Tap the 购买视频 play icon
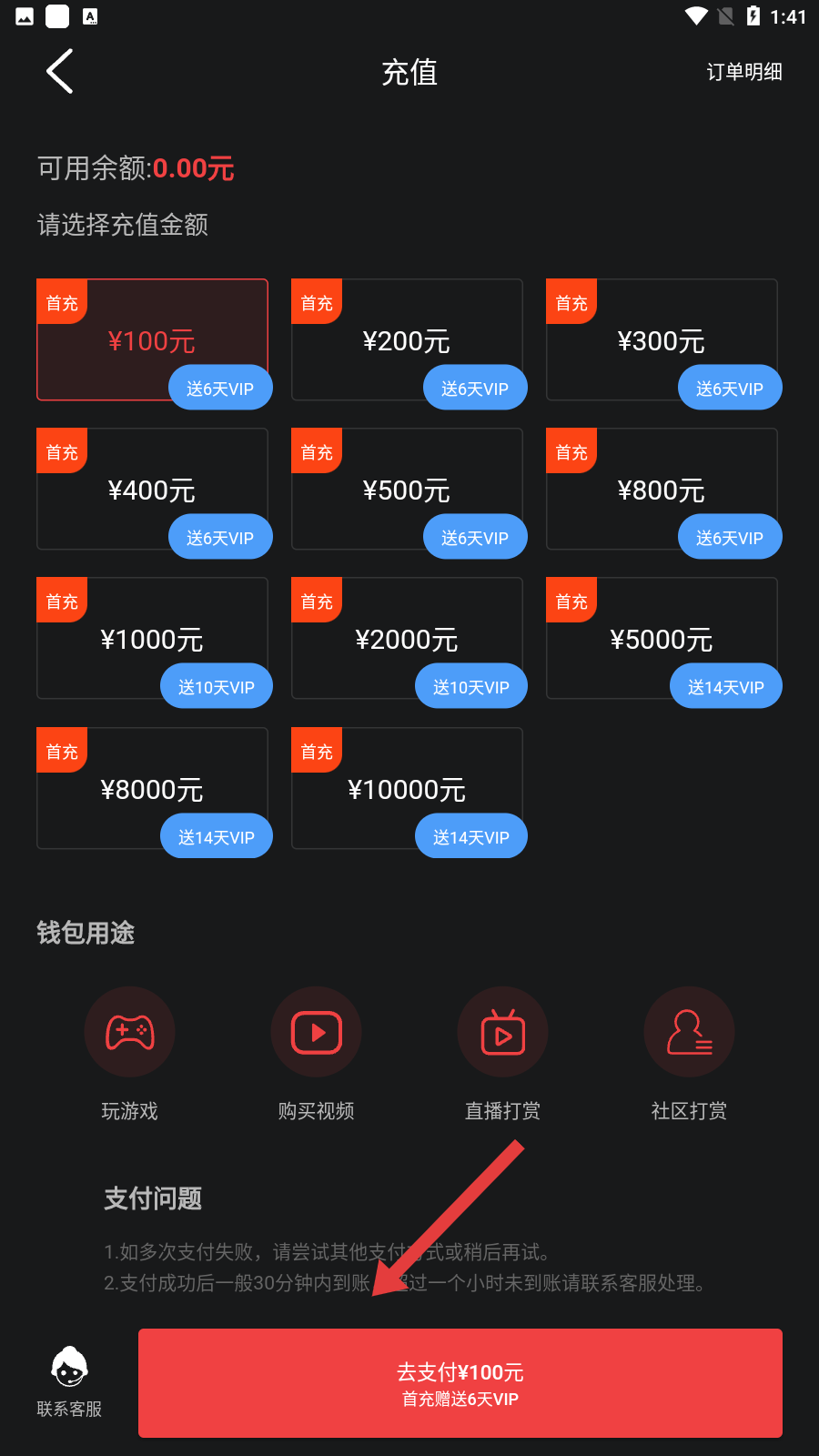Screen dimensions: 819x1456 (316, 1031)
